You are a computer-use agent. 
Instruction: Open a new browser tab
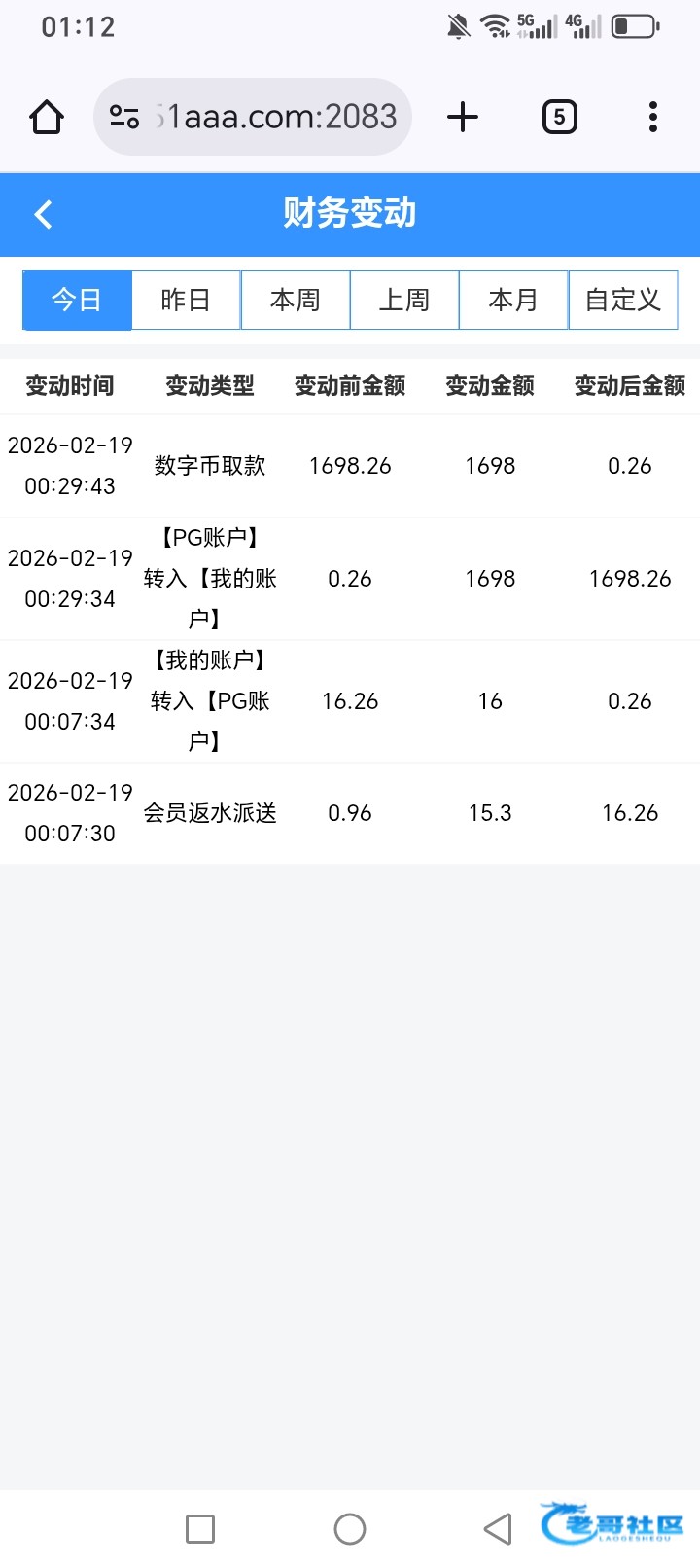pyautogui.click(x=463, y=118)
